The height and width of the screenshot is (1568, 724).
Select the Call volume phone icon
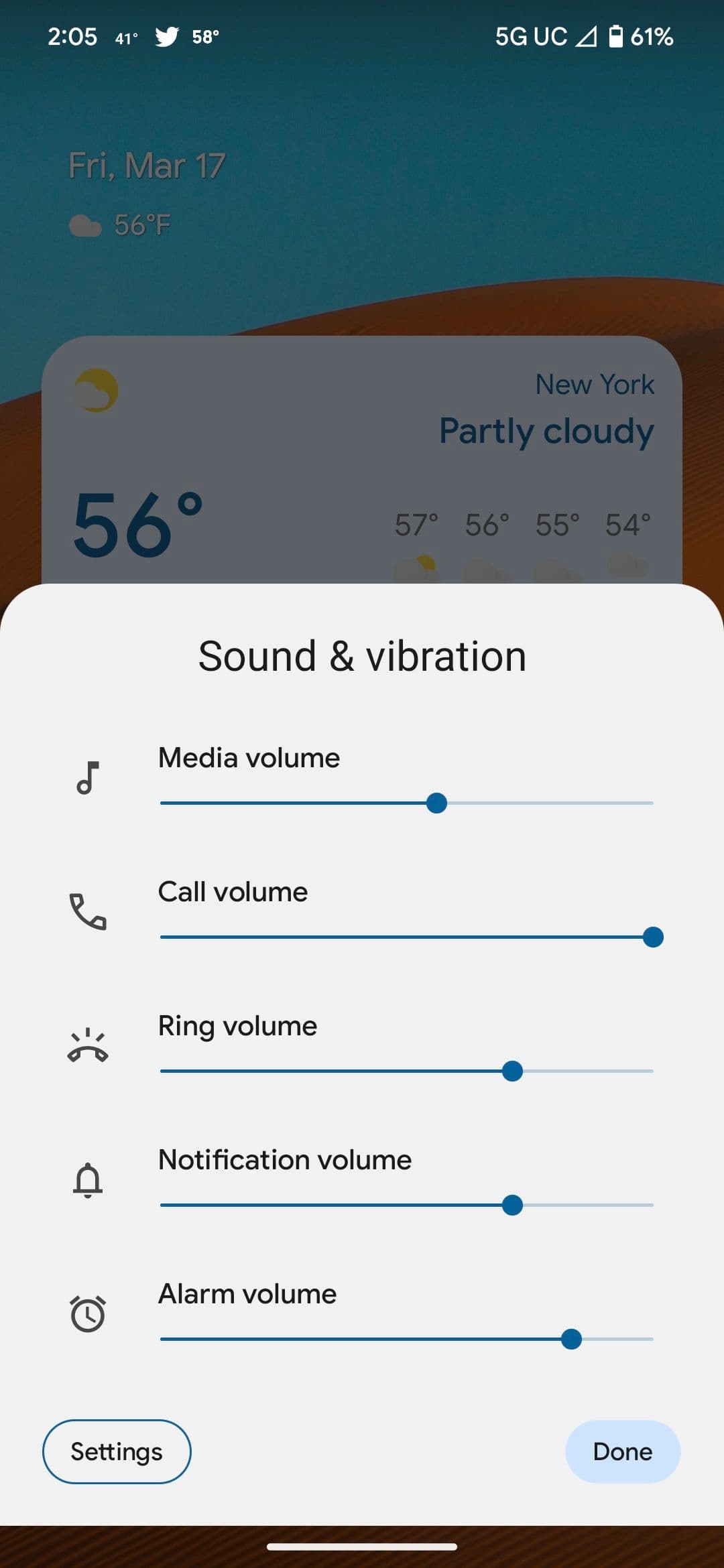[88, 913]
